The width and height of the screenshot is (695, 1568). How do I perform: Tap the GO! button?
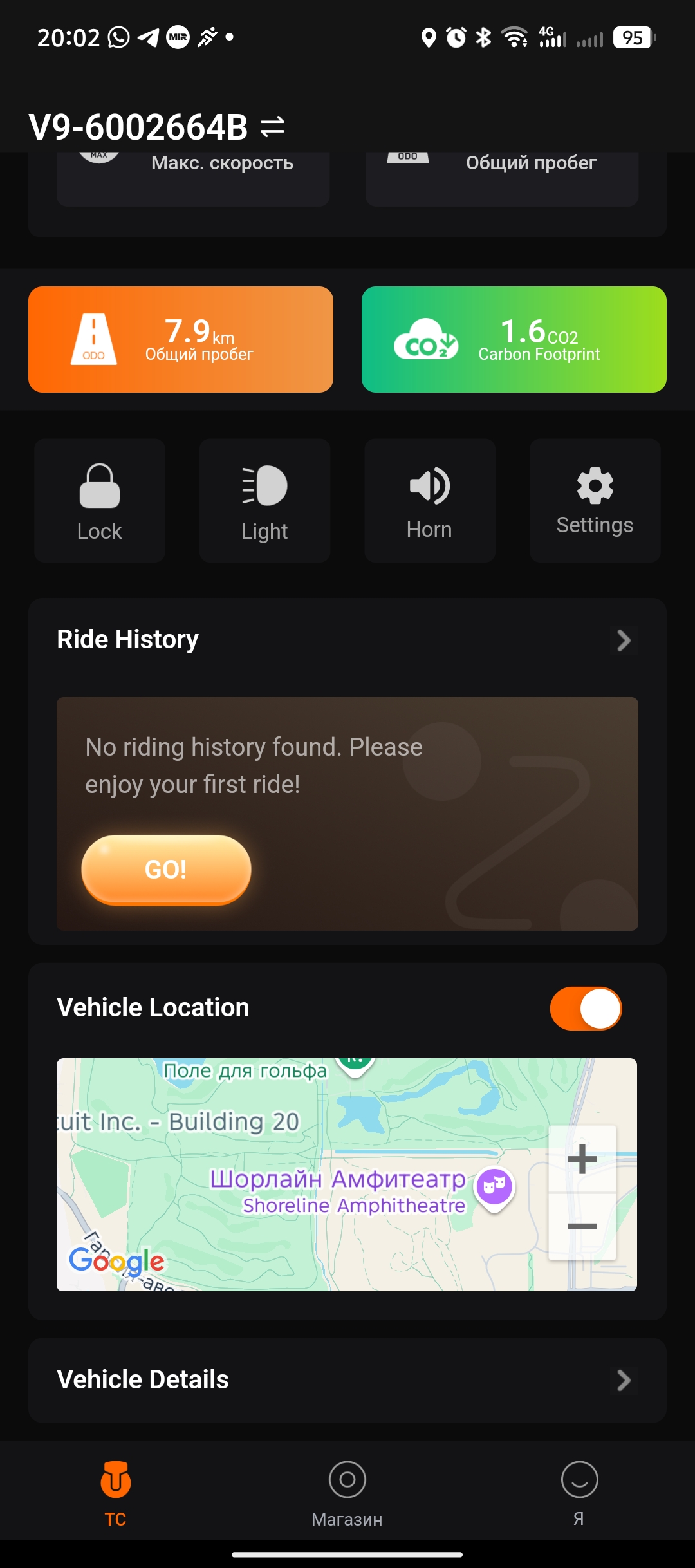166,870
